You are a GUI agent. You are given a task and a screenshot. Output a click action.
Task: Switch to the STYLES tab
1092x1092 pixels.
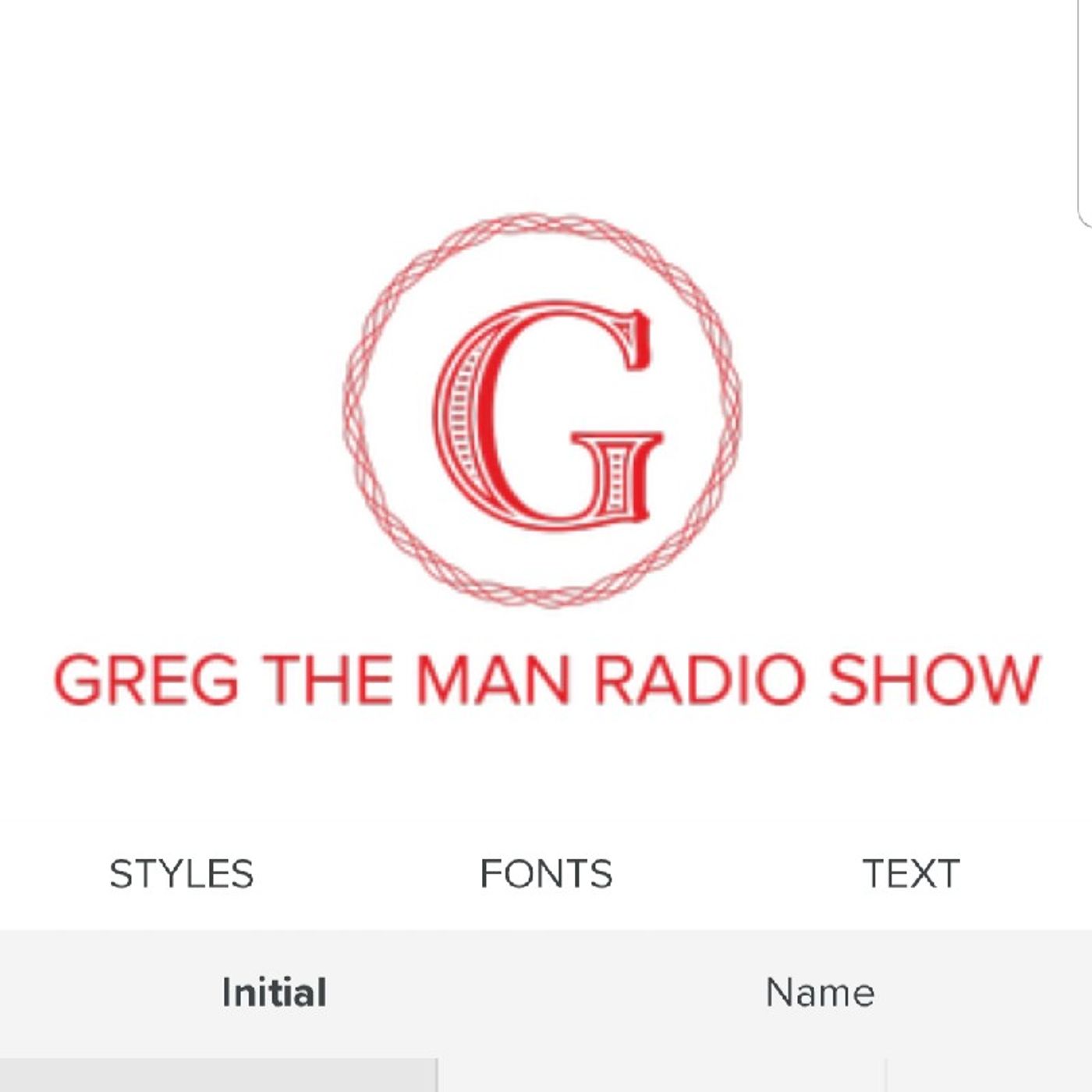181,874
